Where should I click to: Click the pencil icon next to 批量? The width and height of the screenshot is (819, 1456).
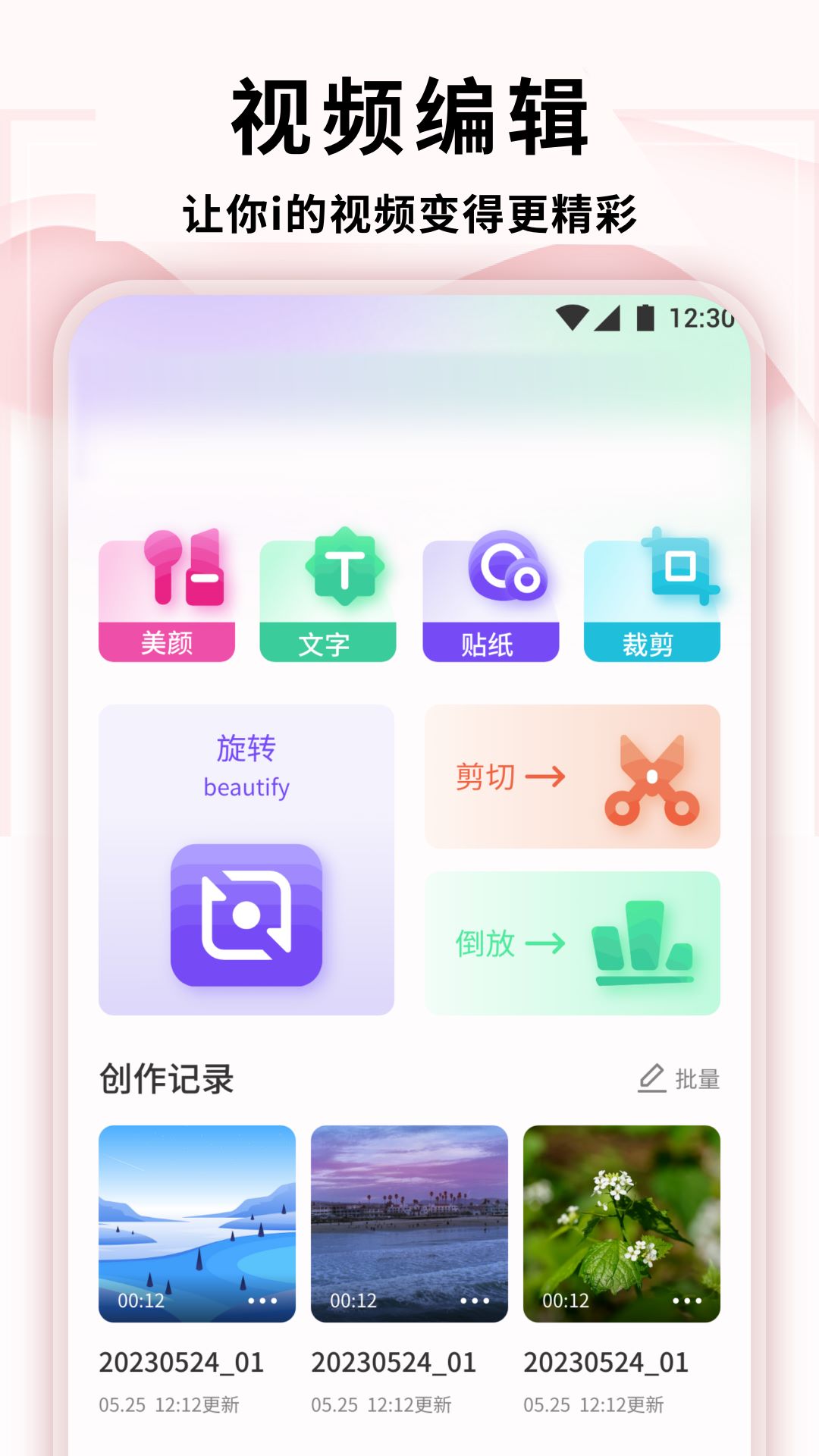coord(651,1075)
